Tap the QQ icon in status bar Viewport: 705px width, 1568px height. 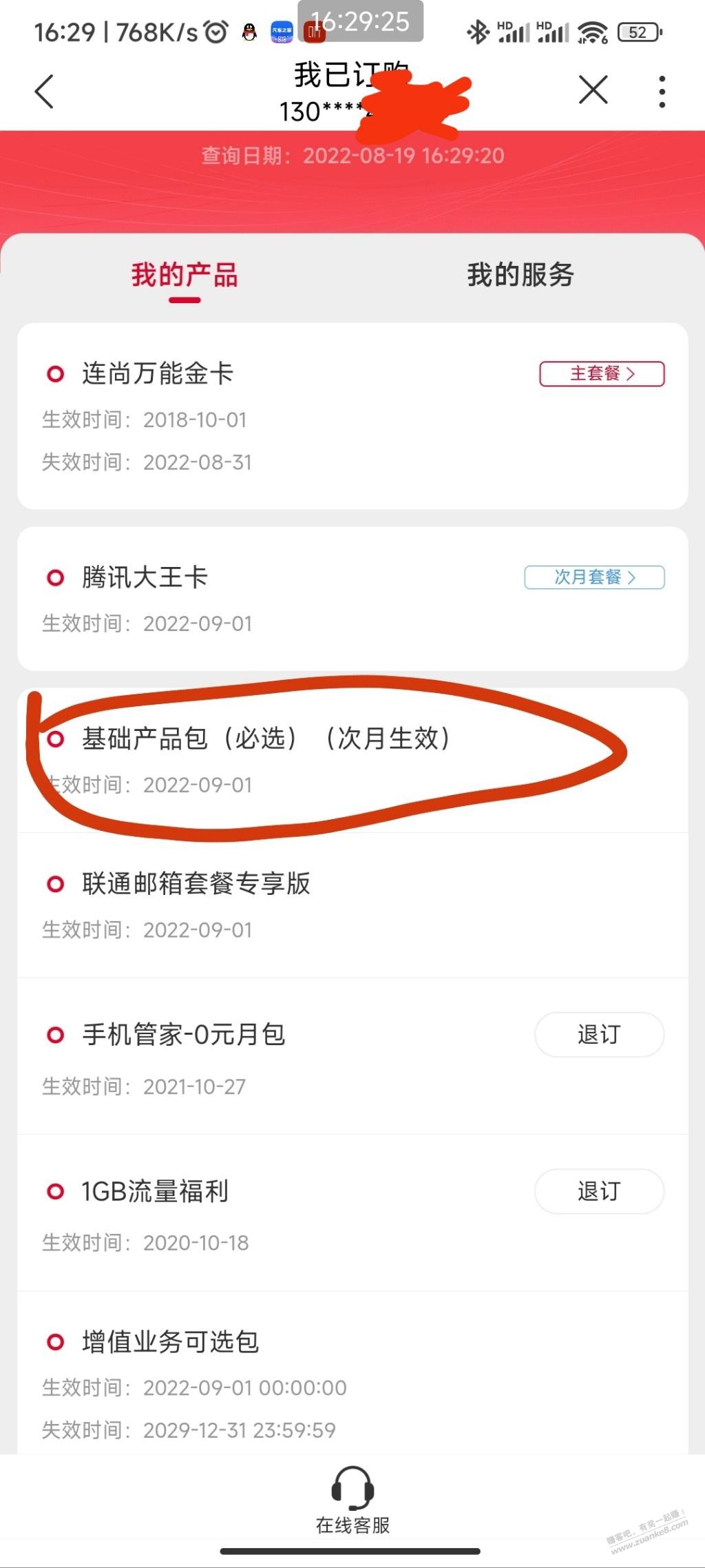pyautogui.click(x=249, y=32)
